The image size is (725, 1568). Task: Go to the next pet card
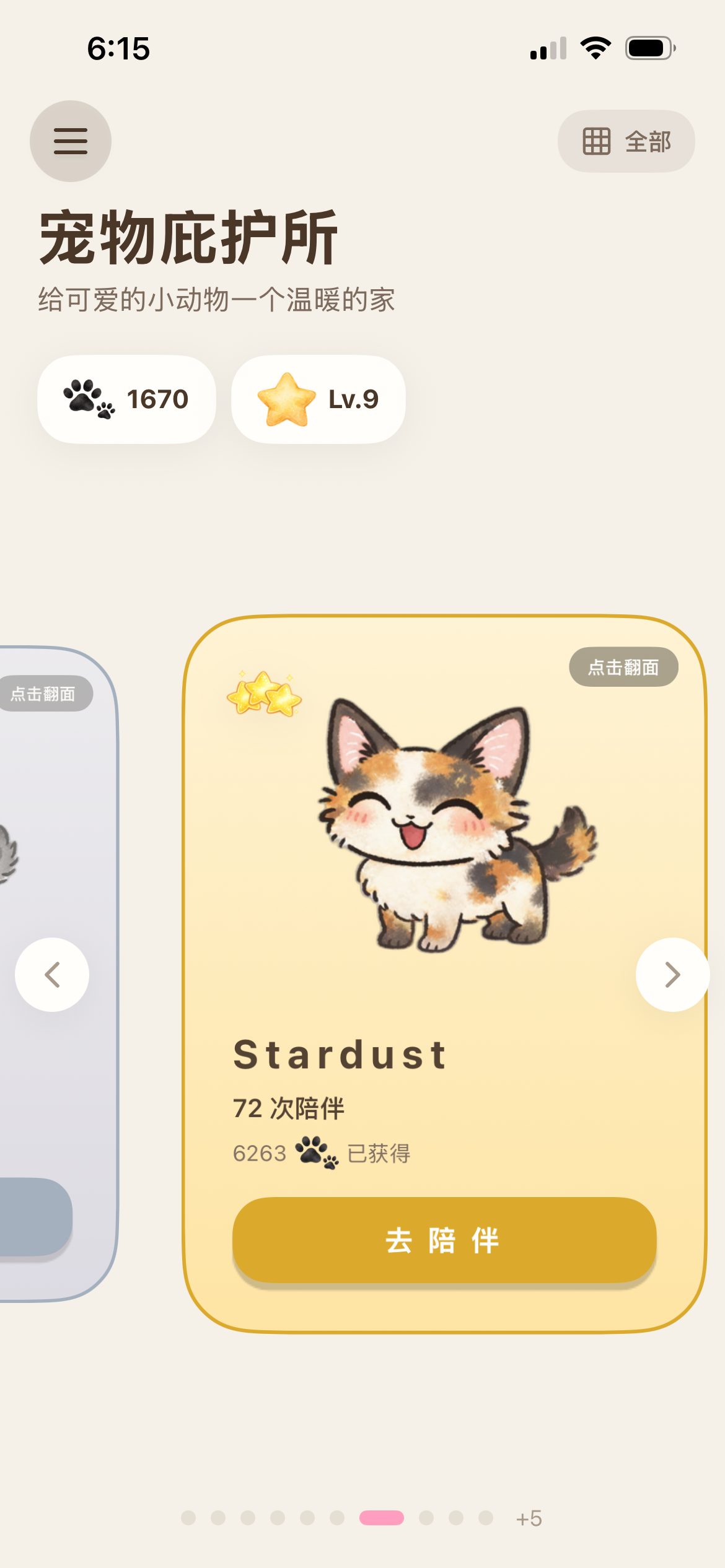(672, 975)
